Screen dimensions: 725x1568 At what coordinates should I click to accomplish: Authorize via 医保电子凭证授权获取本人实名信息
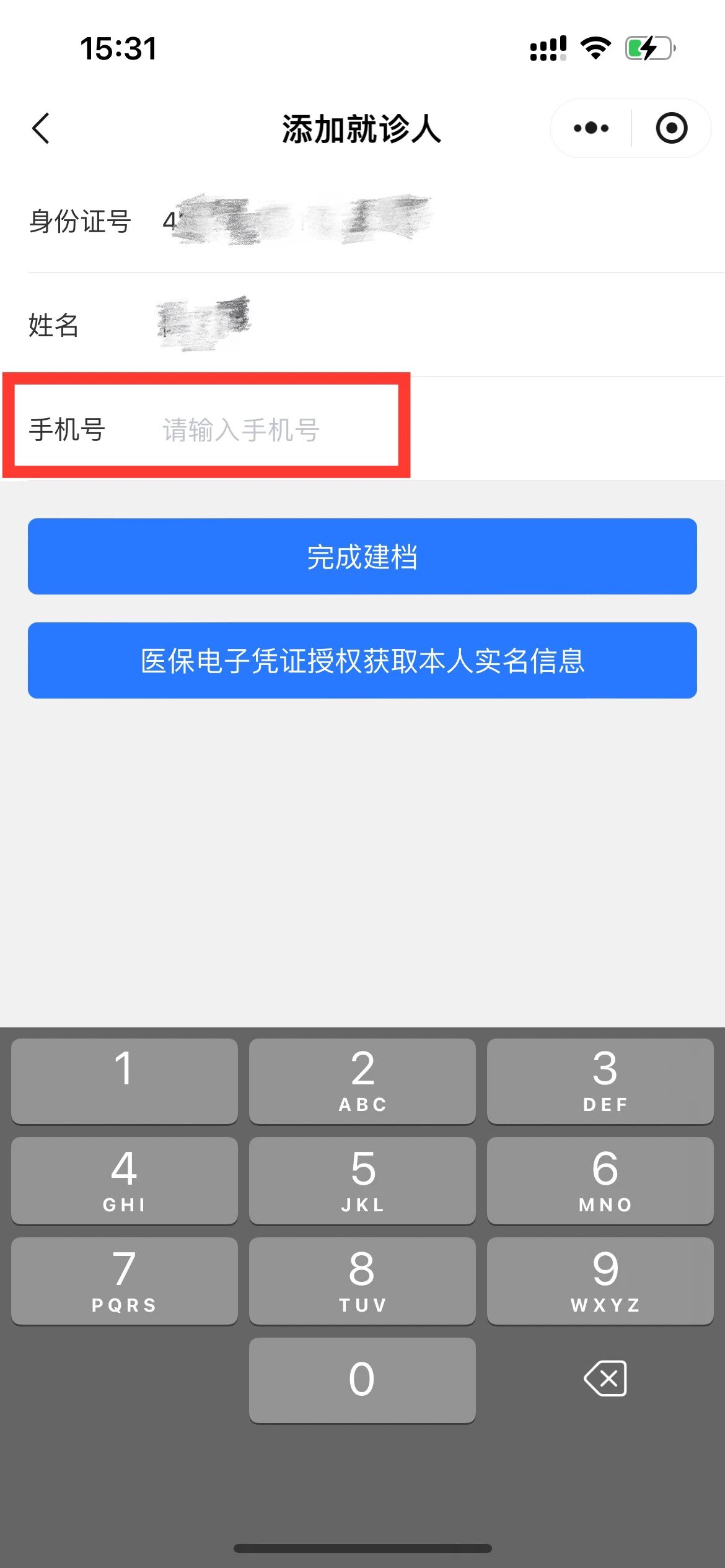tap(362, 660)
